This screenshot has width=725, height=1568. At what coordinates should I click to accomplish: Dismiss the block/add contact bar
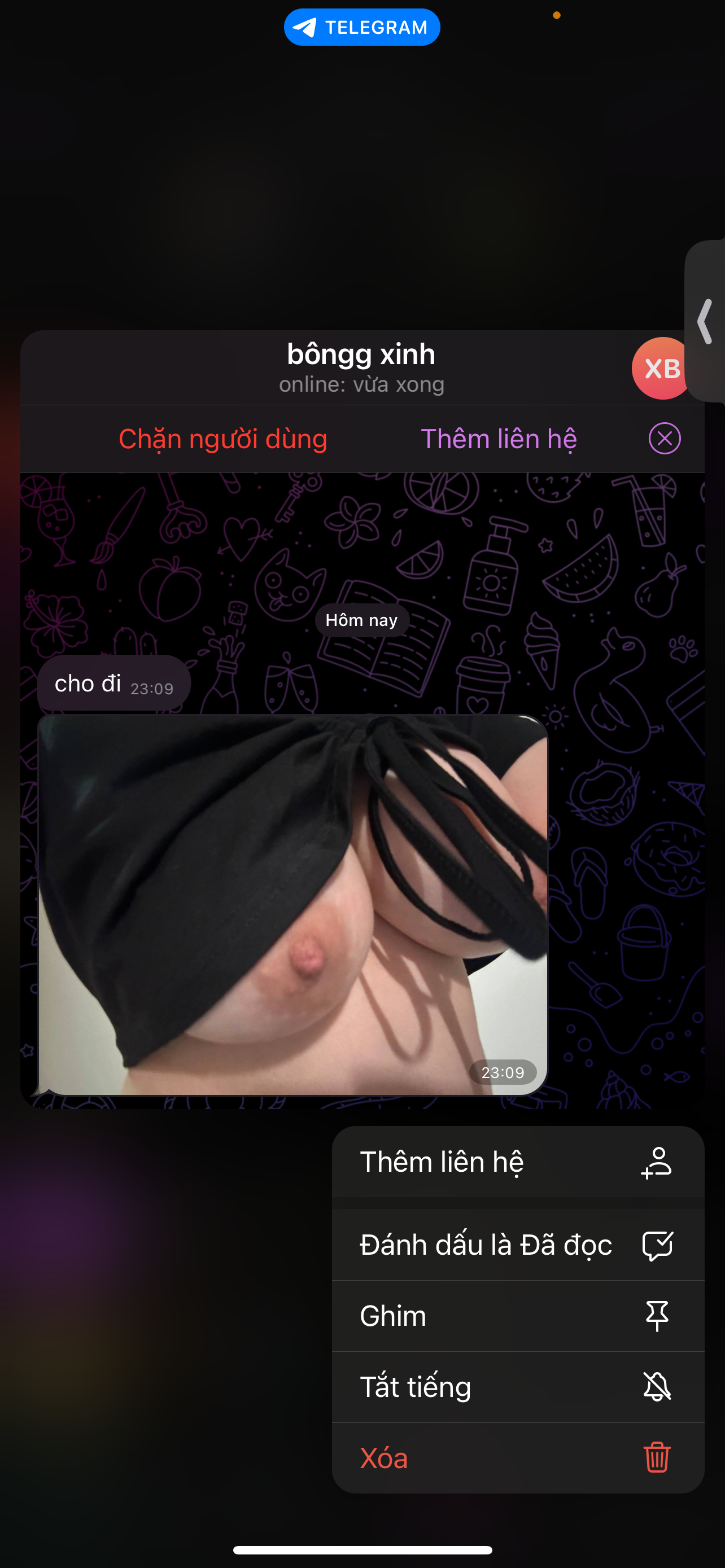point(664,438)
